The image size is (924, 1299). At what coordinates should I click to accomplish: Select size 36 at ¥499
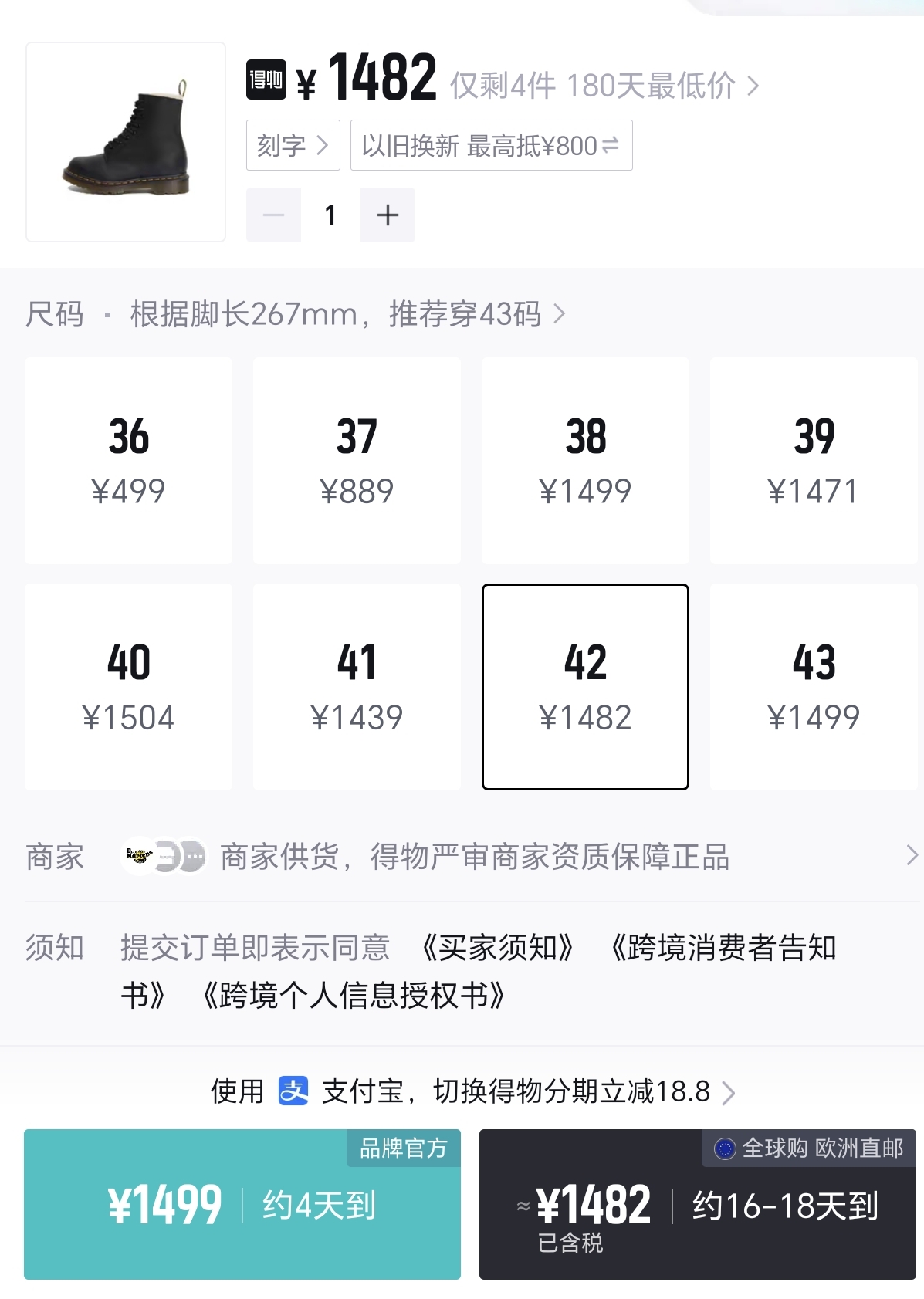(x=128, y=460)
